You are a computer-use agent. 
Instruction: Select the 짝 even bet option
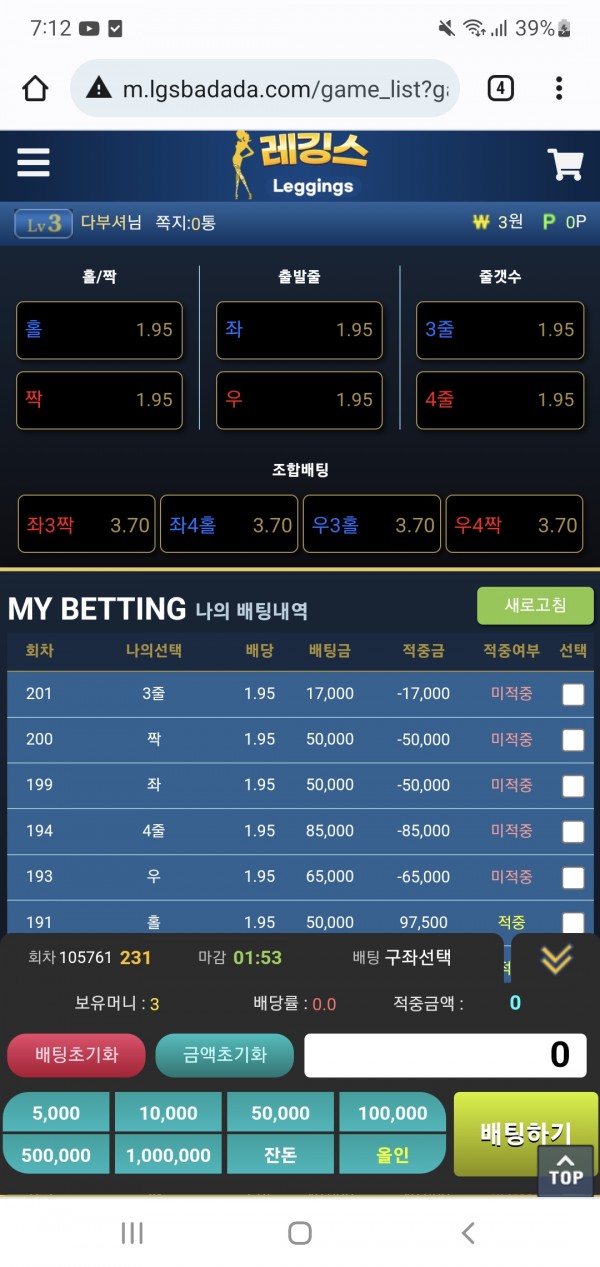click(99, 400)
